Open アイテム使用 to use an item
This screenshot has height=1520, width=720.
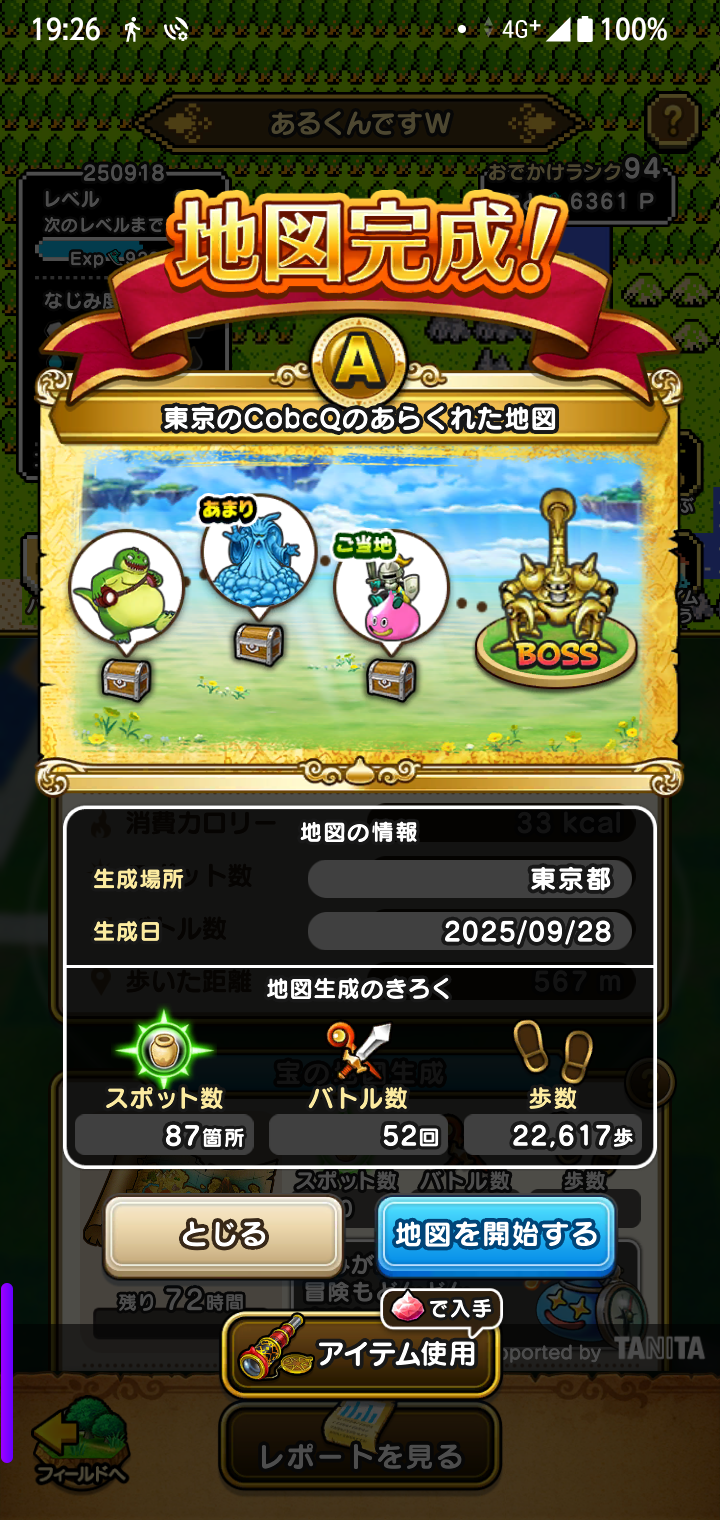tap(360, 1354)
